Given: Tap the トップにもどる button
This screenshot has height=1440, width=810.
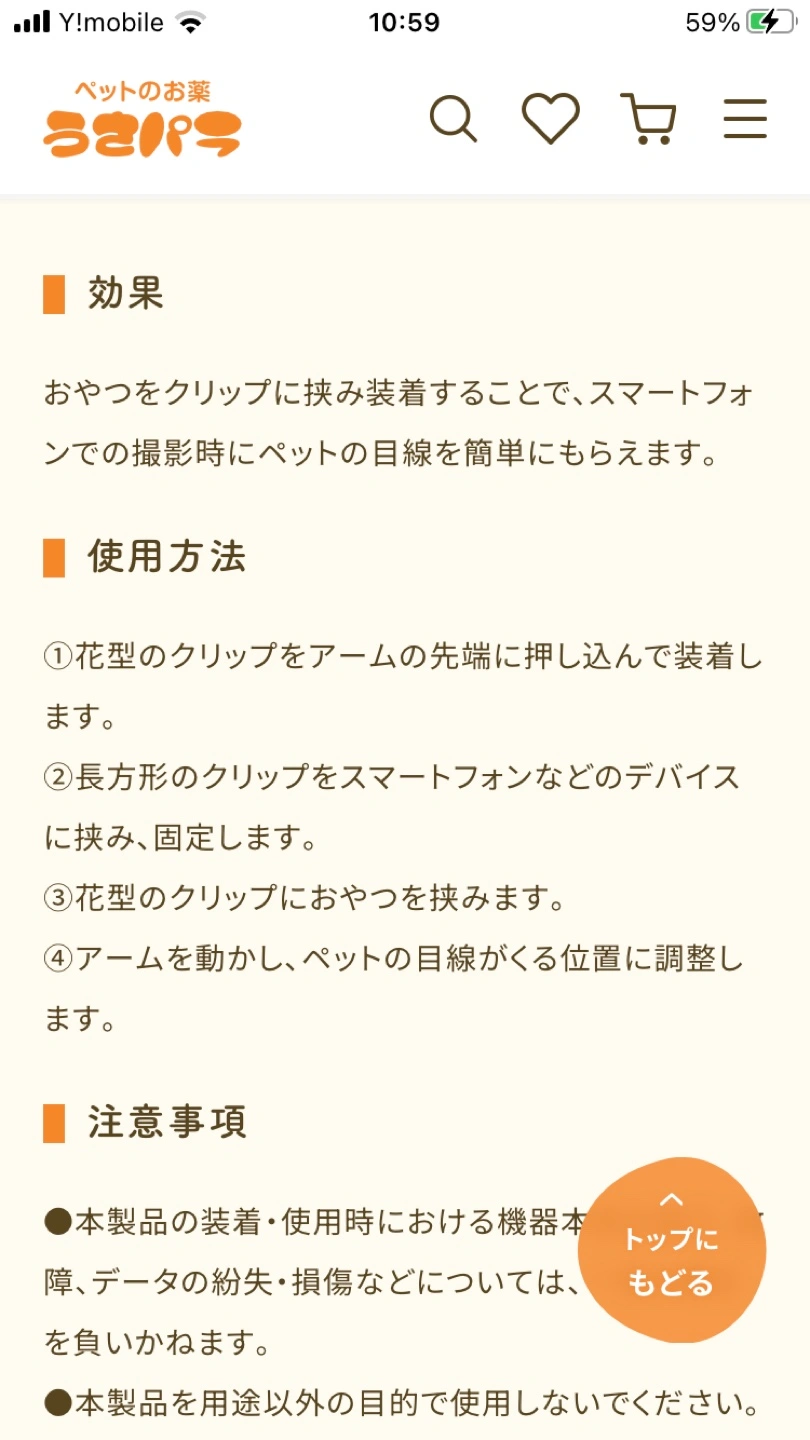Looking at the screenshot, I should point(672,1250).
